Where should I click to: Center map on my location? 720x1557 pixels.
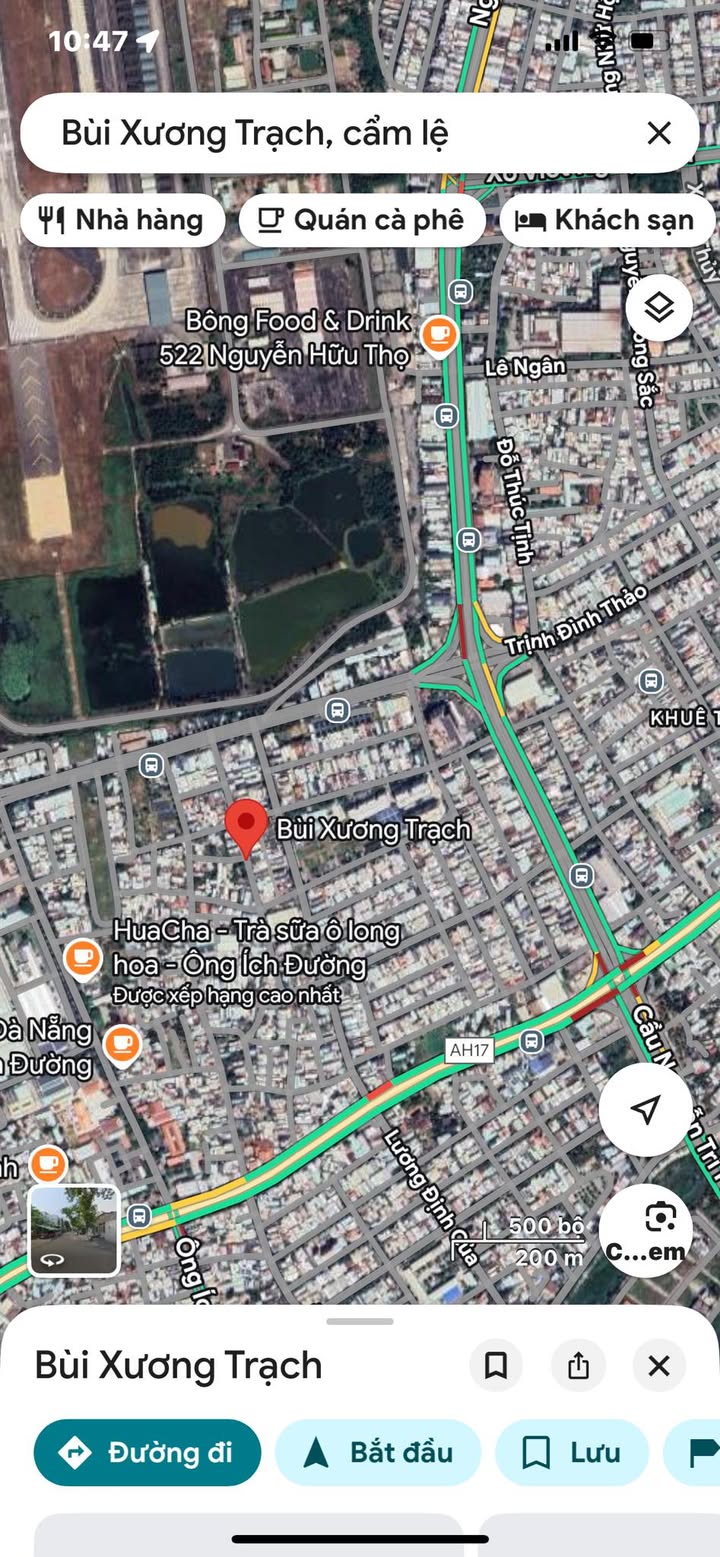(x=646, y=1109)
